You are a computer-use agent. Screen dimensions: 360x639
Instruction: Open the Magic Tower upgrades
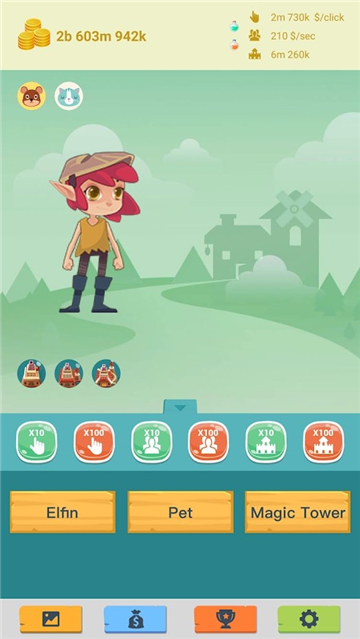coord(298,512)
